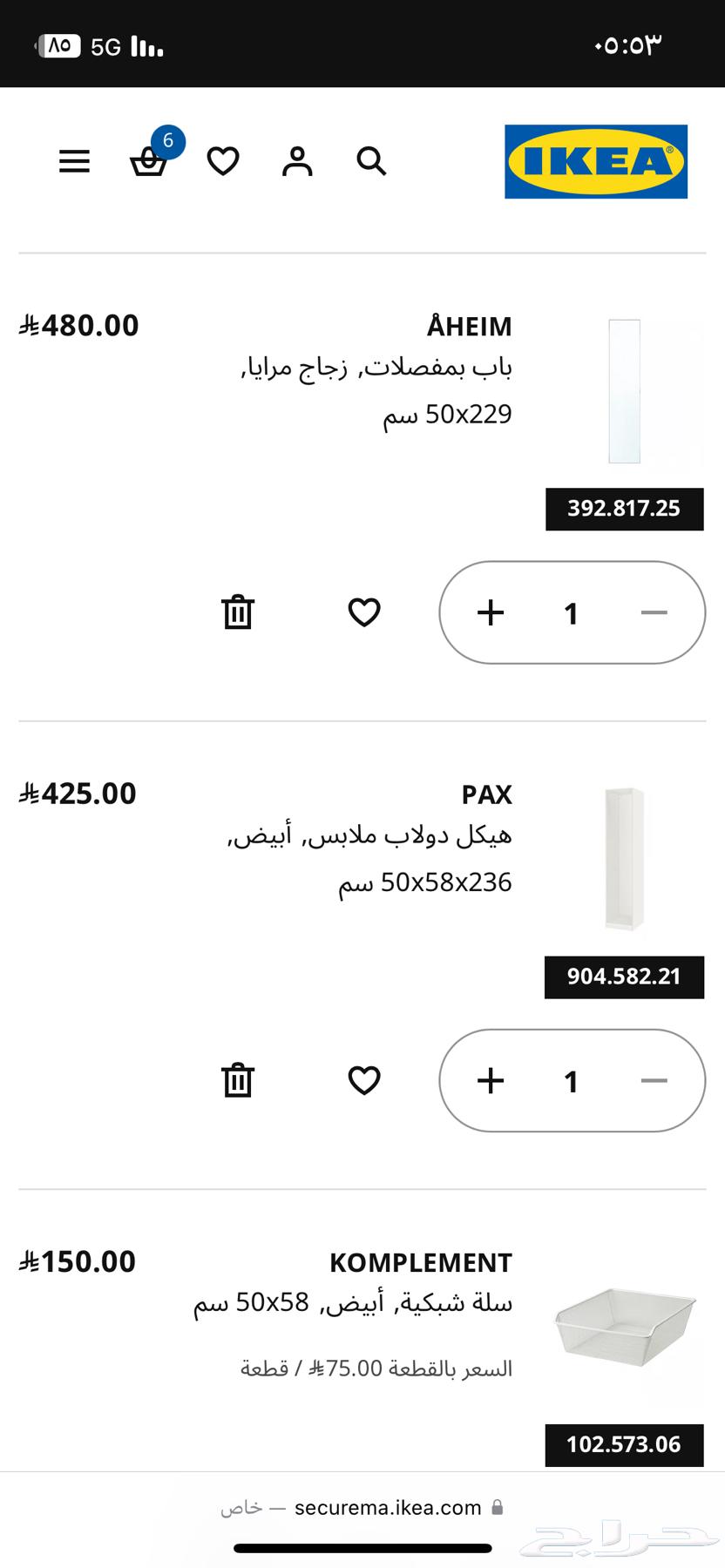Decrease the PAX frame quantity with minus
This screenshot has height=1568, width=725.
(653, 1080)
